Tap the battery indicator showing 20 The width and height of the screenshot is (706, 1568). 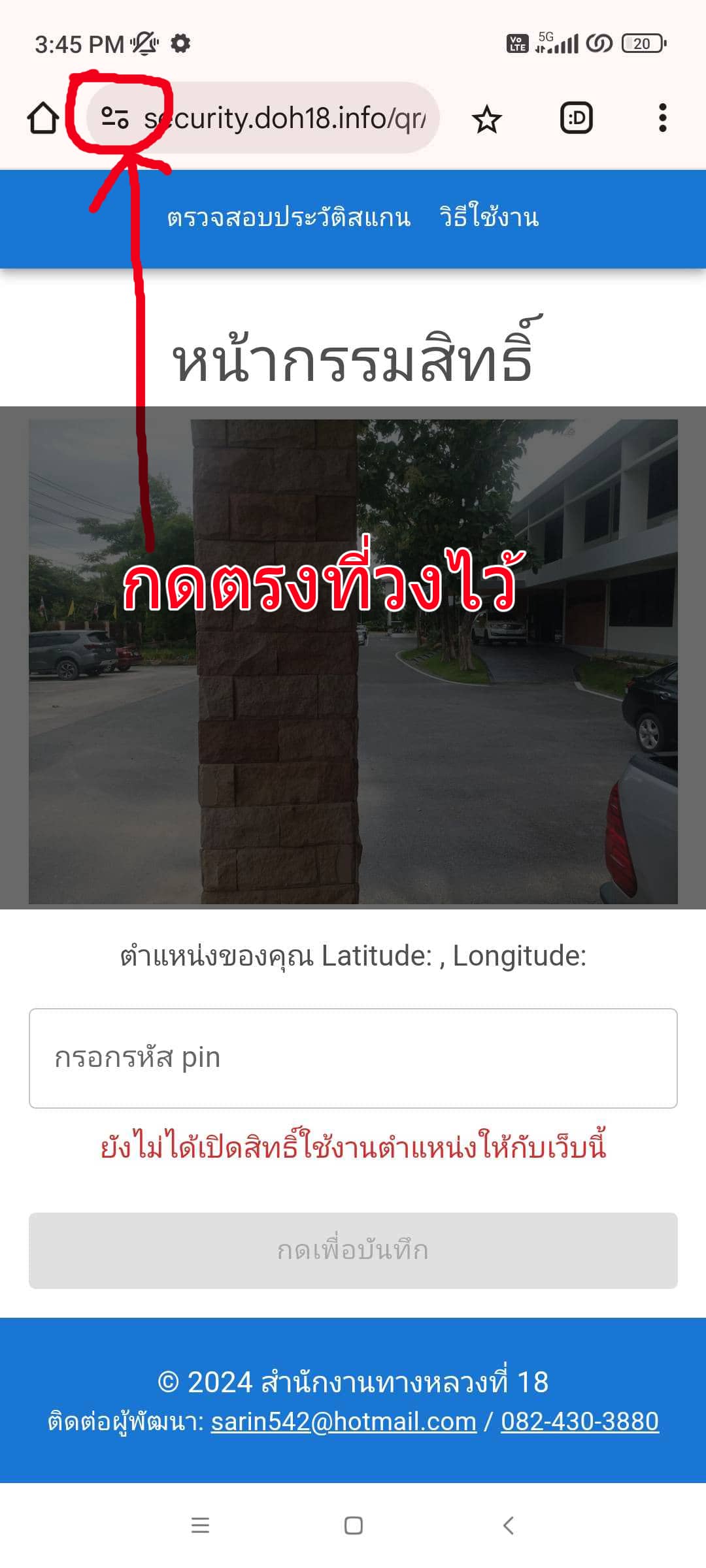coord(641,44)
